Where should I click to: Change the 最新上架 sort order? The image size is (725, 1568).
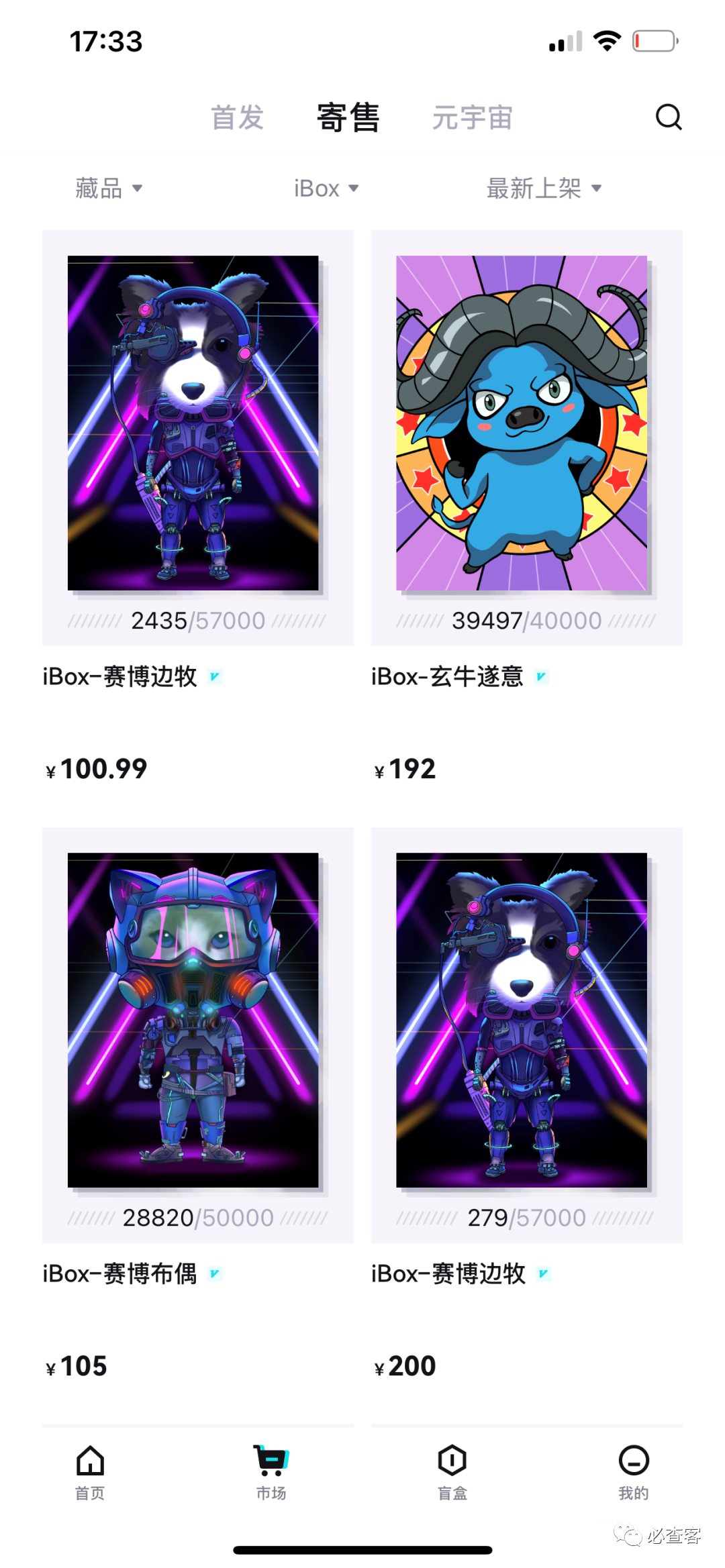pyautogui.click(x=544, y=189)
